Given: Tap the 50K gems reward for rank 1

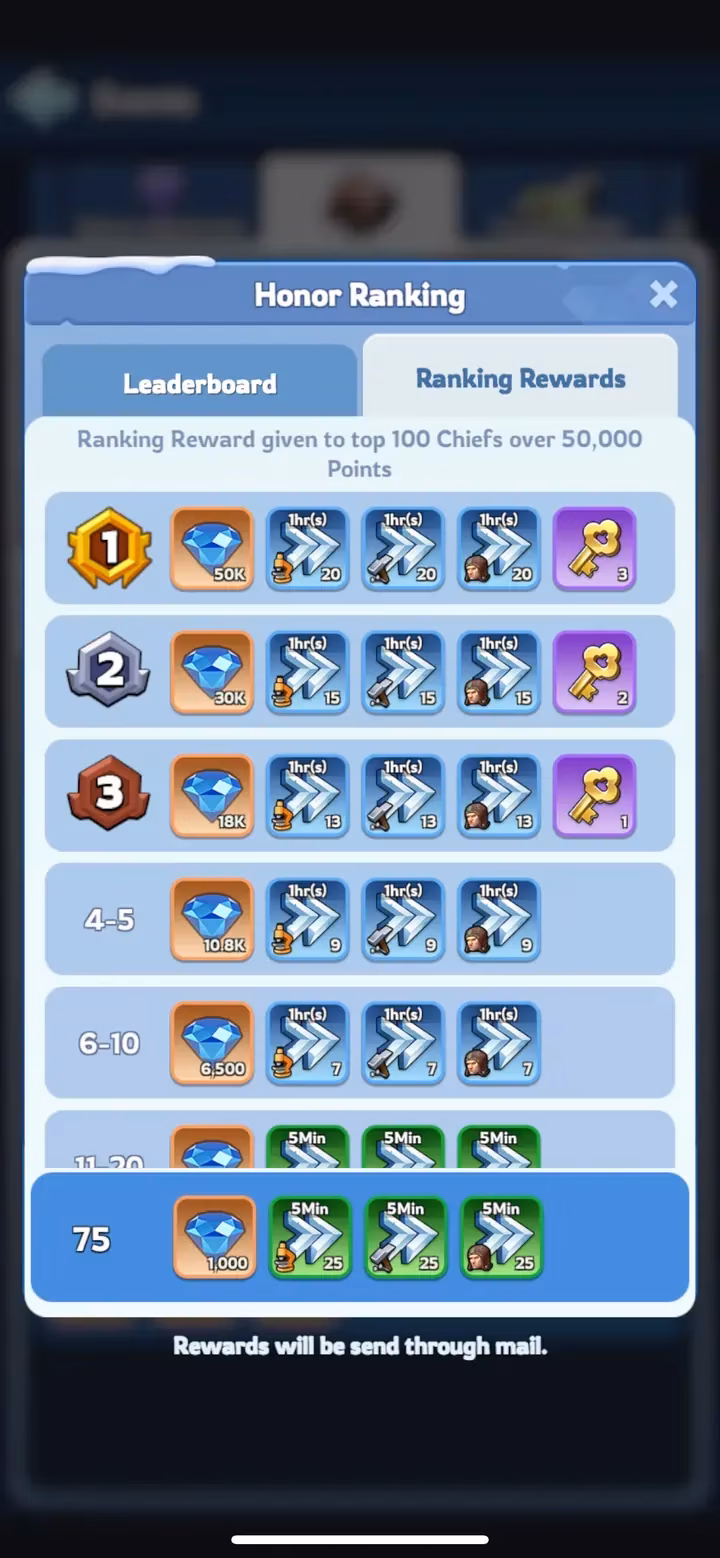Looking at the screenshot, I should [x=212, y=548].
